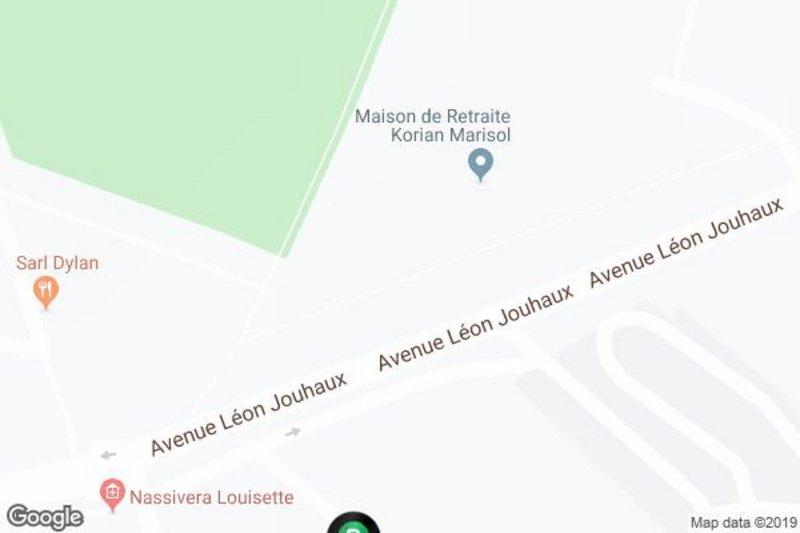Image resolution: width=800 pixels, height=533 pixels.
Task: Open the Maison de Retraite Korian Marisol marker
Action: [481, 163]
